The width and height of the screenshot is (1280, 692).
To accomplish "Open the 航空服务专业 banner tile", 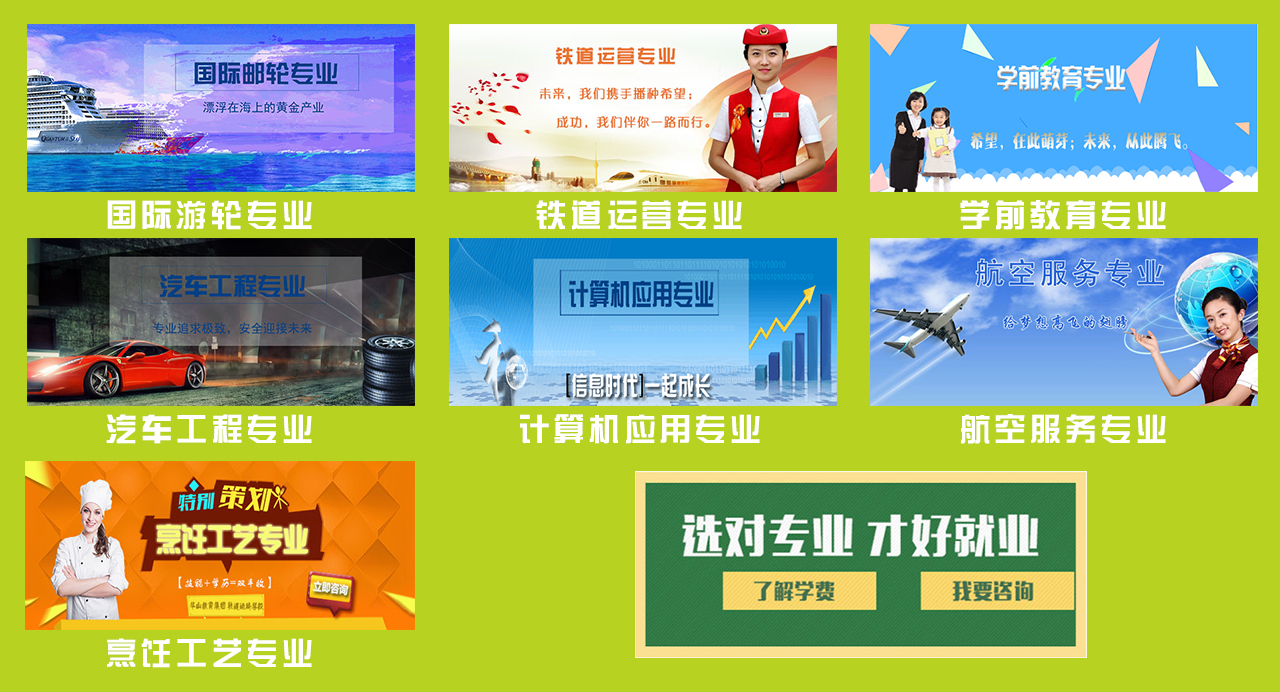I will tap(1063, 321).
